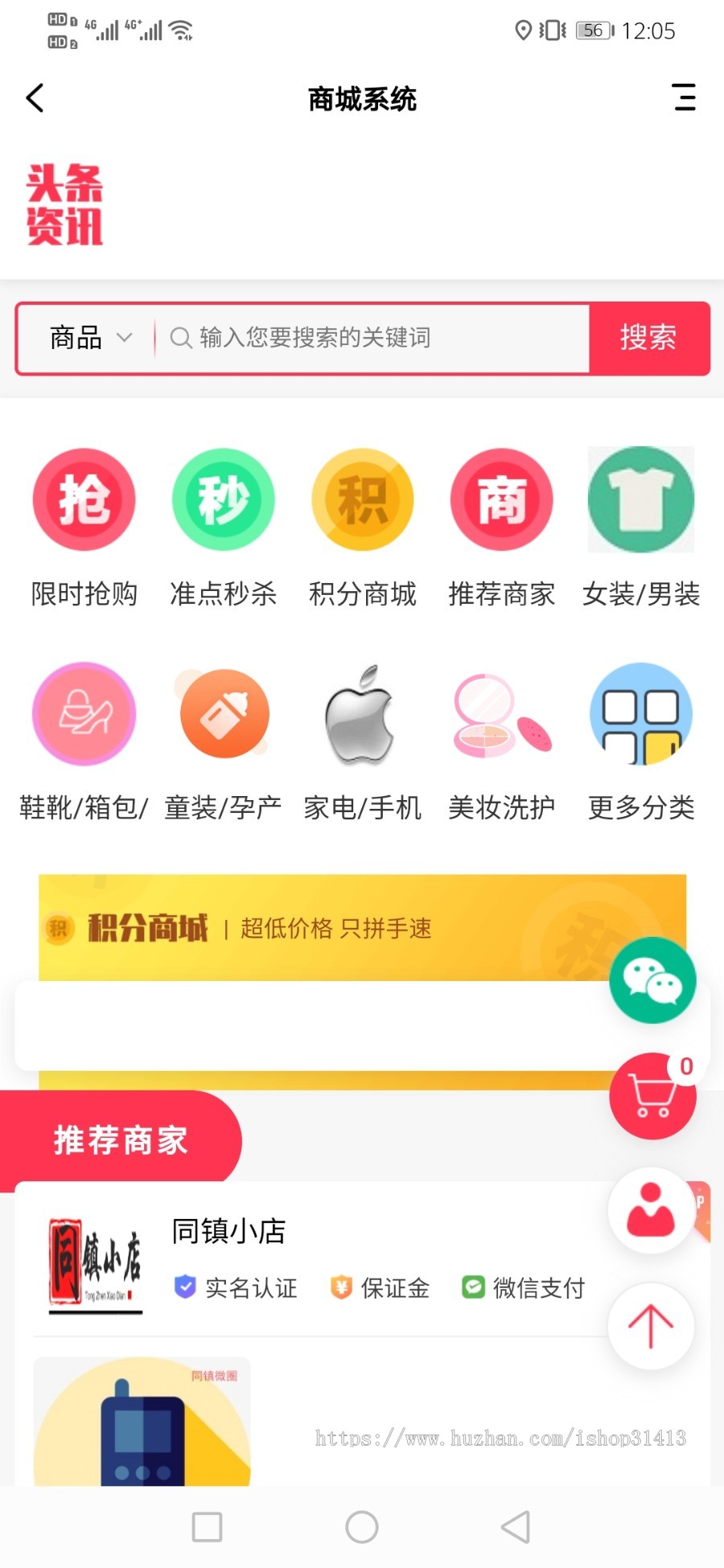Tap the Apple 家电/手机 category icon

point(363,714)
